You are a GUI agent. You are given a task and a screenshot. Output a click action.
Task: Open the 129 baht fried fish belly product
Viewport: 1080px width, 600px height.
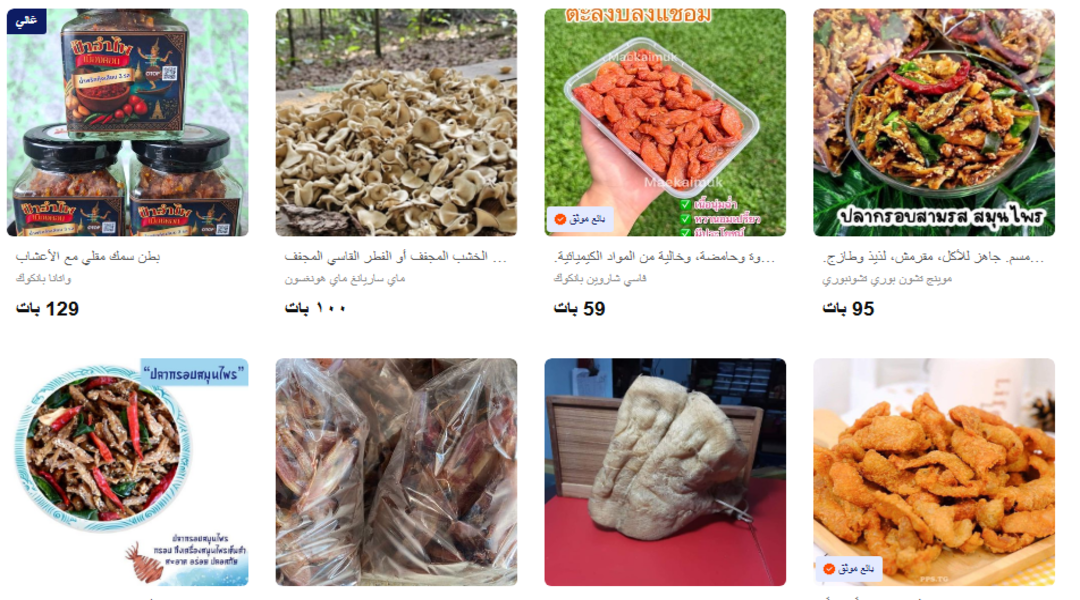(x=127, y=123)
